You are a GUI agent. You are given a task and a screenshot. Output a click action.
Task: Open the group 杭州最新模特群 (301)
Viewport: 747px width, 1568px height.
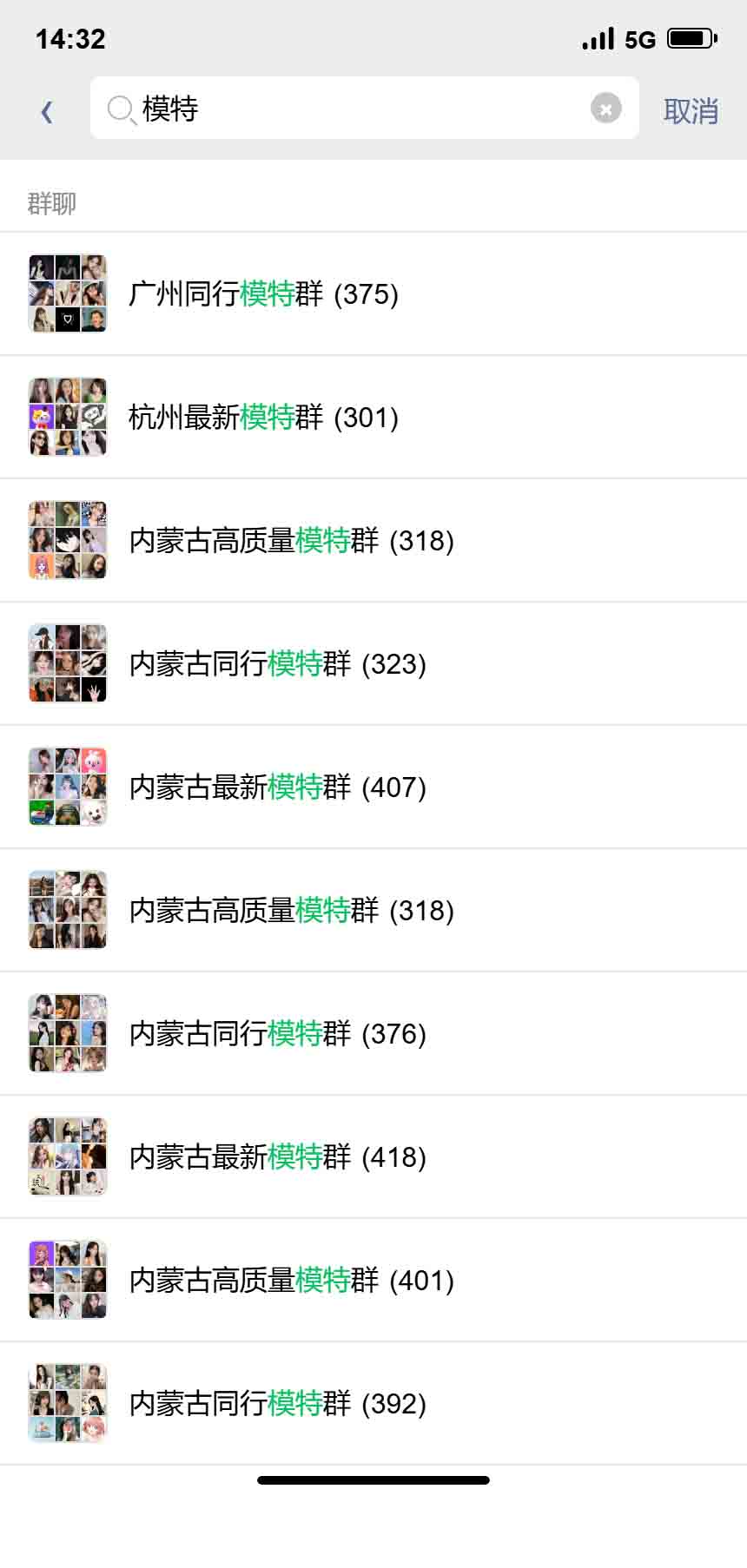click(x=373, y=417)
